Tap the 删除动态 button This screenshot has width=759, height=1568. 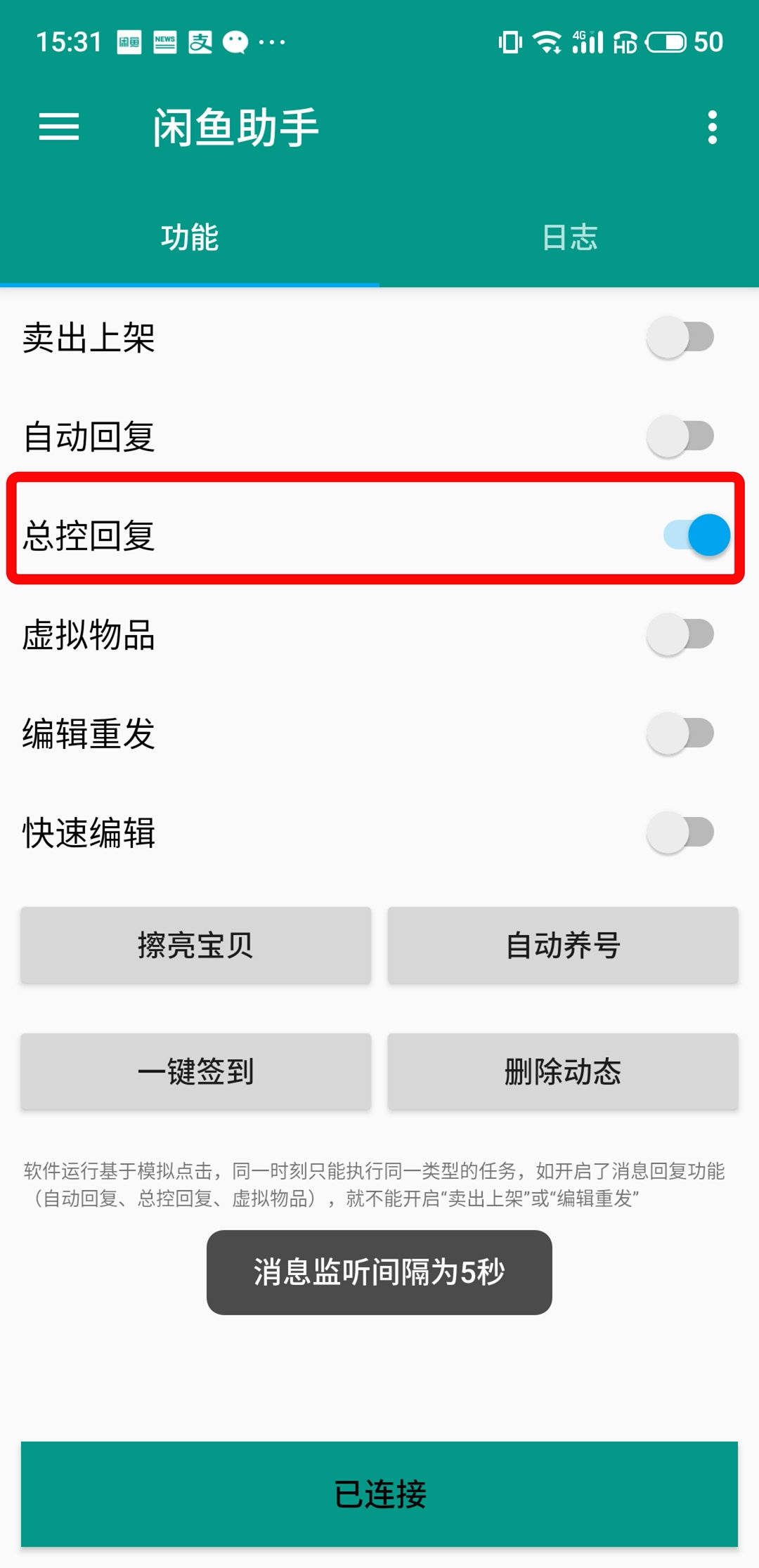[x=563, y=1071]
